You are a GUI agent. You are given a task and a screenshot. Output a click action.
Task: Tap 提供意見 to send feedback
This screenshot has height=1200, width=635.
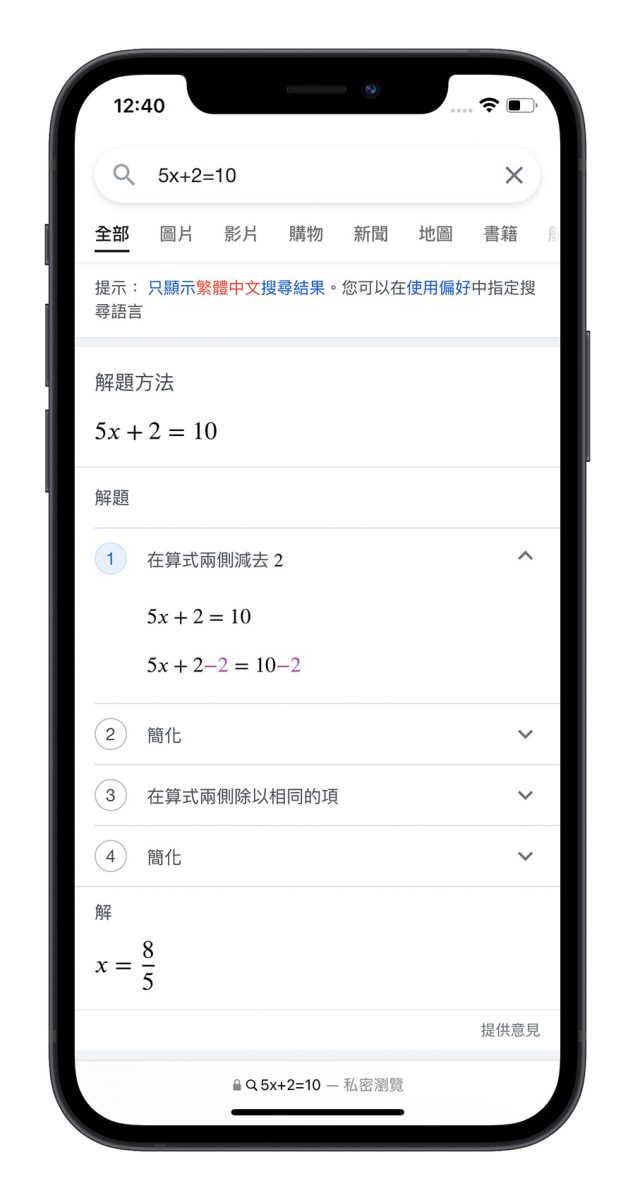[510, 1030]
